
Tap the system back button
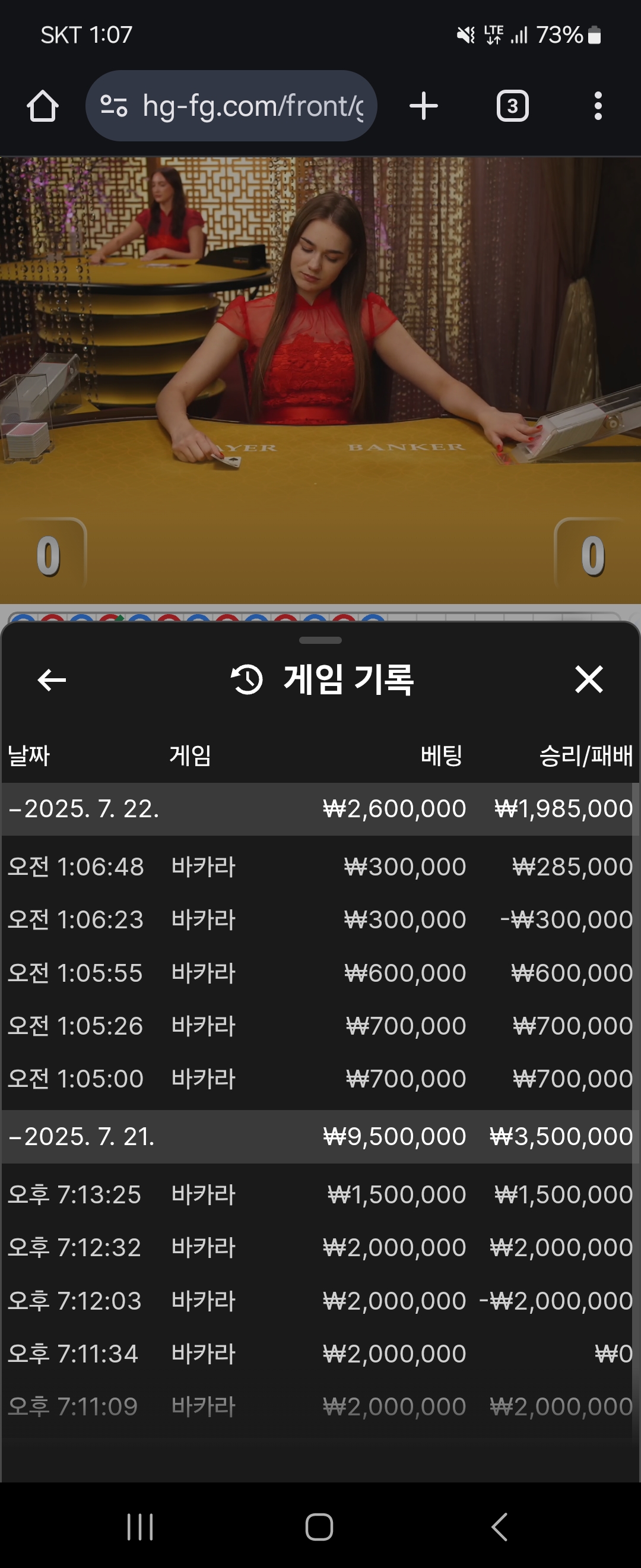499,1526
